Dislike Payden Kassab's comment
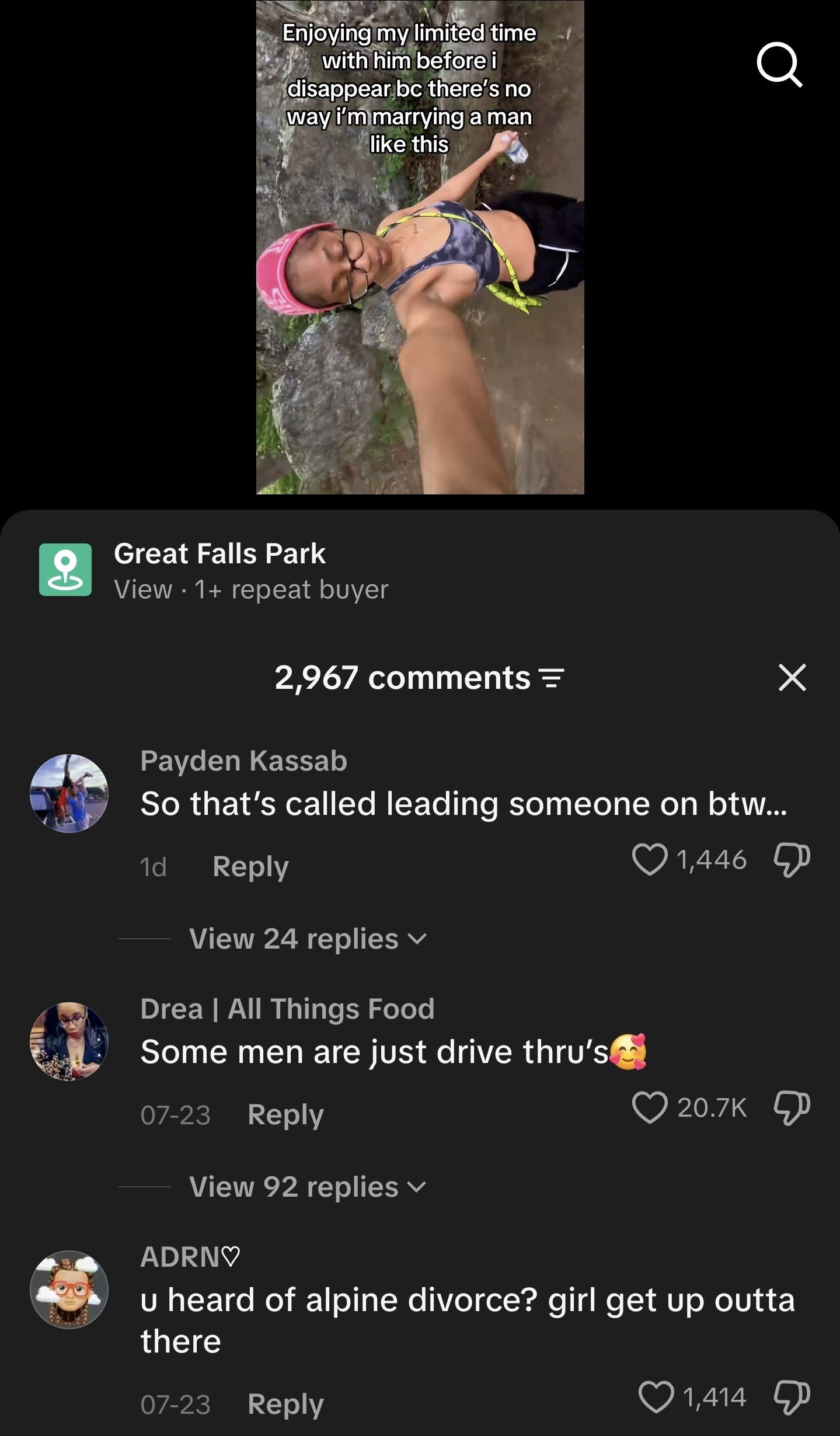This screenshot has height=1436, width=840. pos(792,860)
